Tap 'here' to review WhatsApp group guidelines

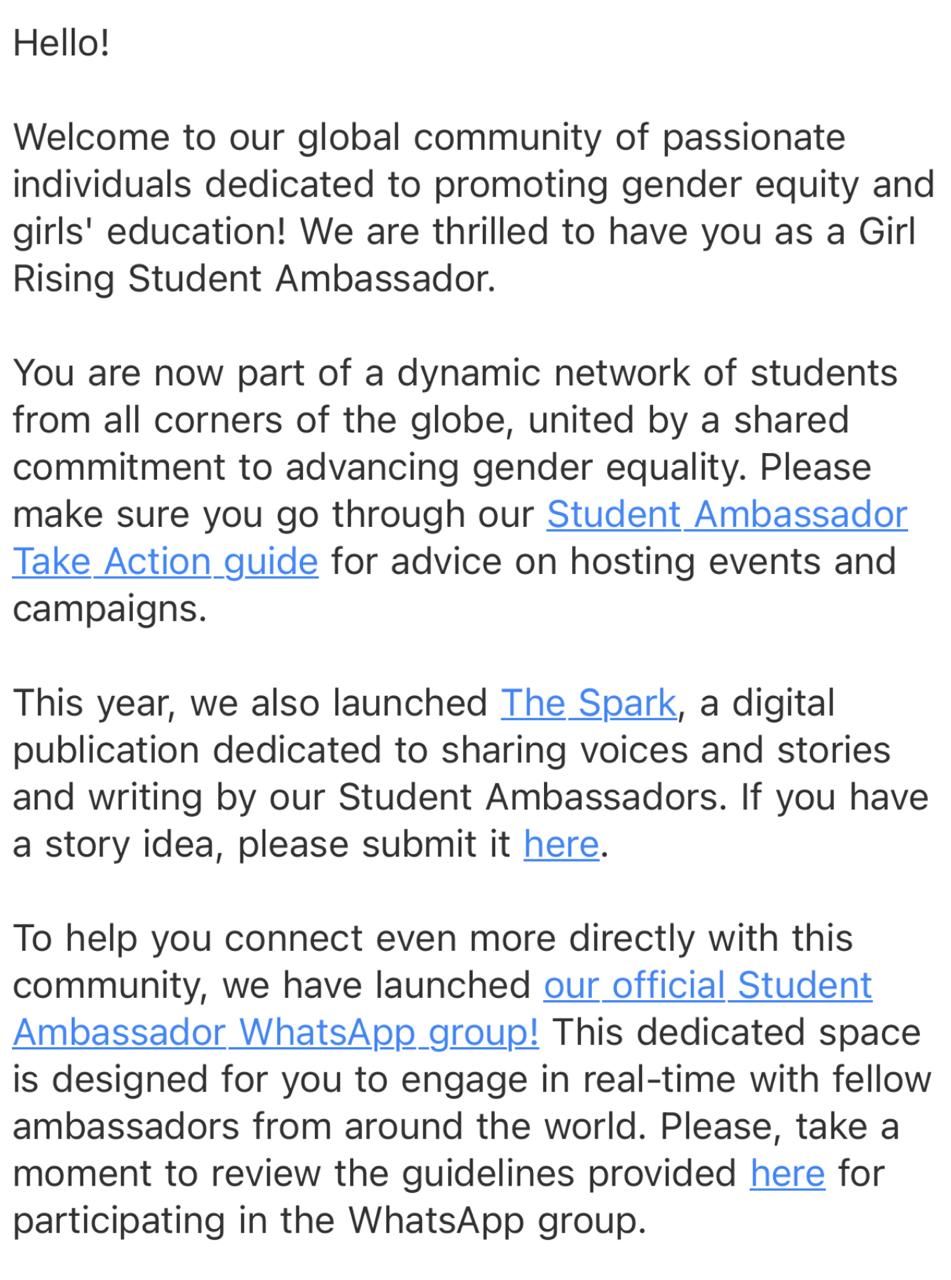click(787, 1174)
